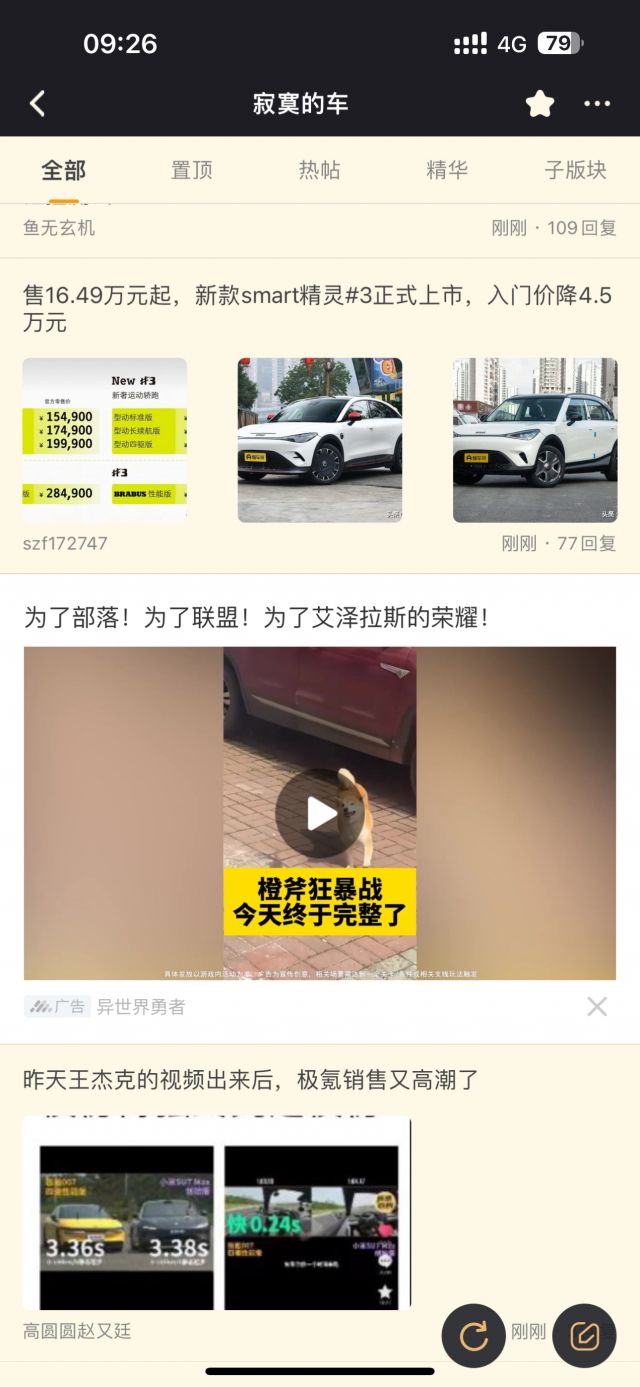Viewport: 640px width, 1387px height.
Task: Open the white smart car front-side photo
Action: (x=320, y=440)
